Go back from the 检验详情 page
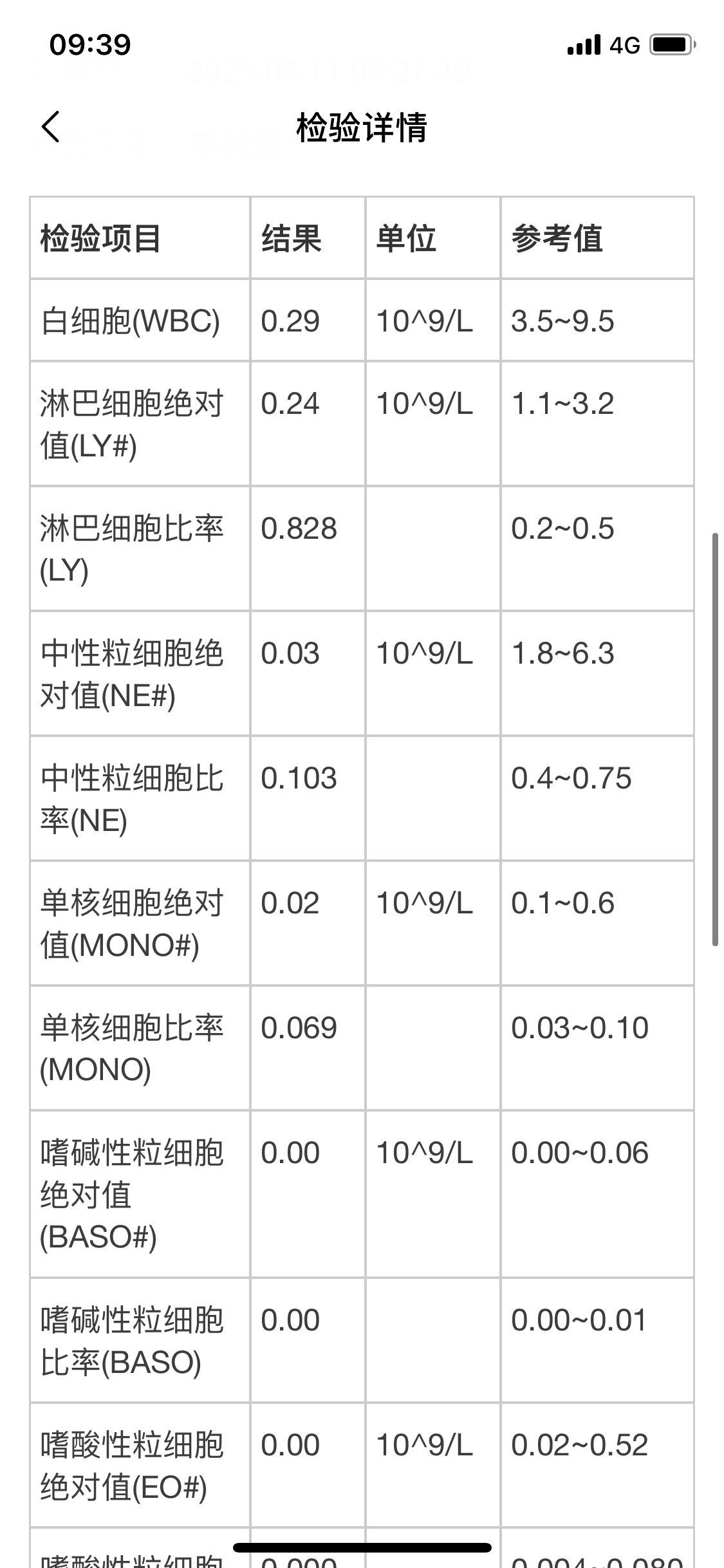This screenshot has width=724, height=1568. click(x=51, y=126)
